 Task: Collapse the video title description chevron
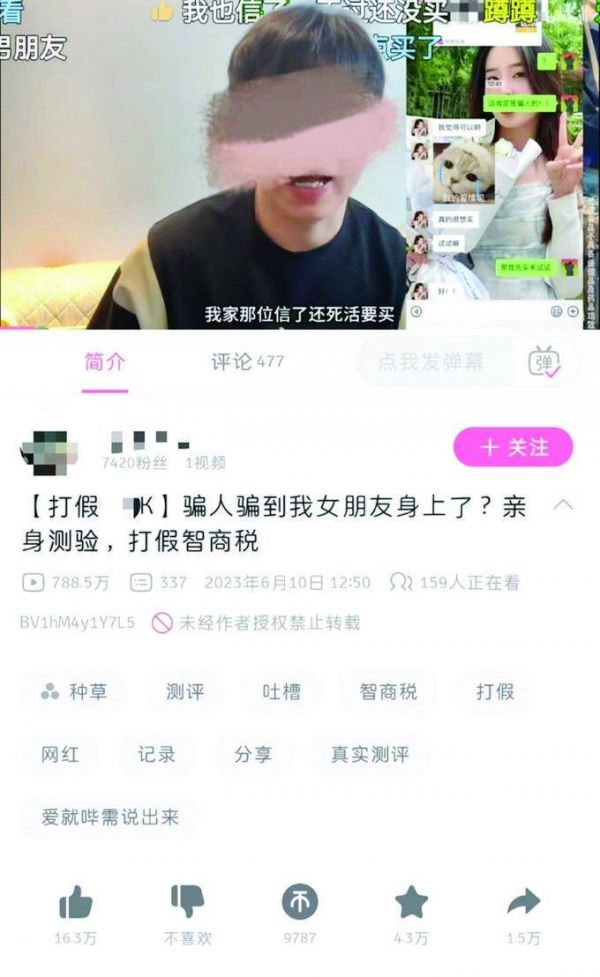click(563, 504)
